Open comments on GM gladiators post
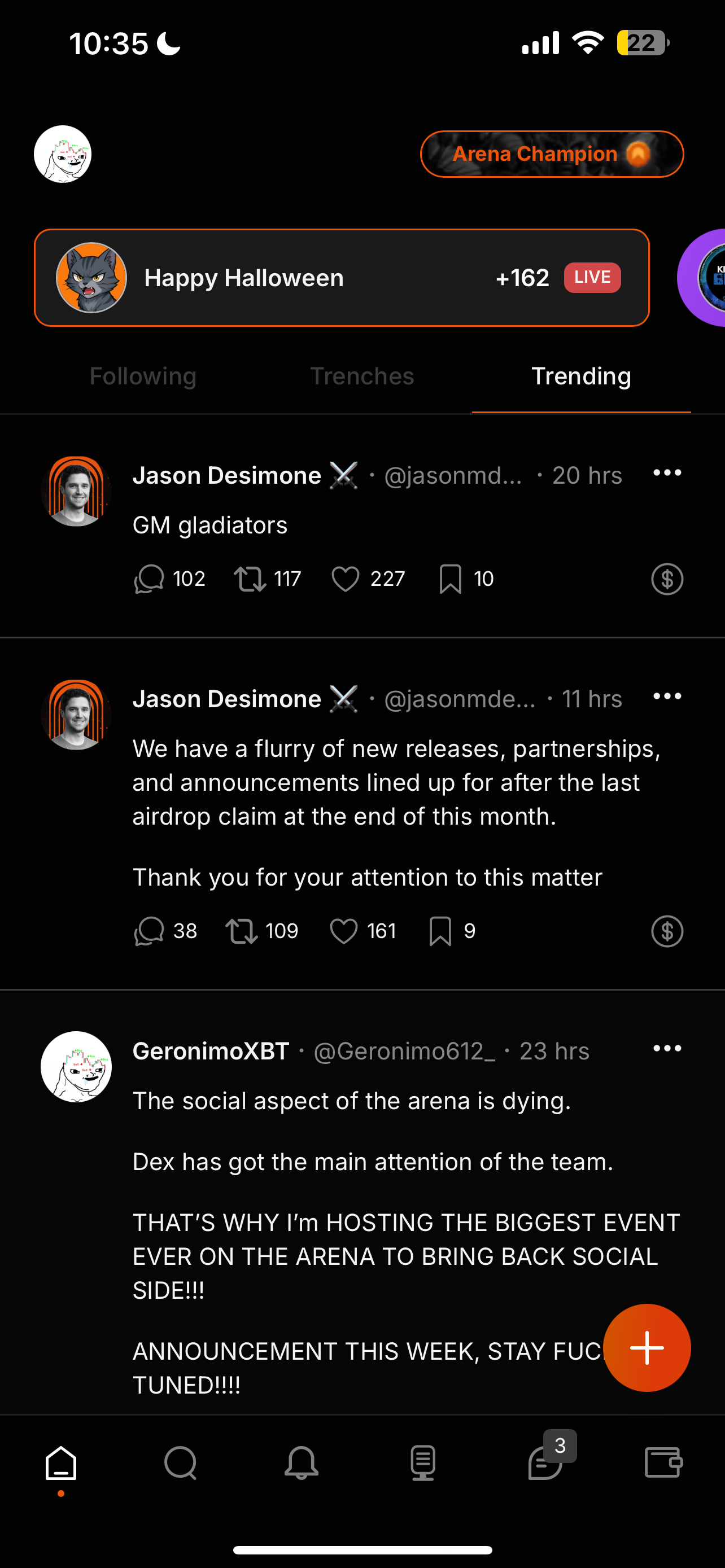Viewport: 725px width, 1568px height. (149, 579)
